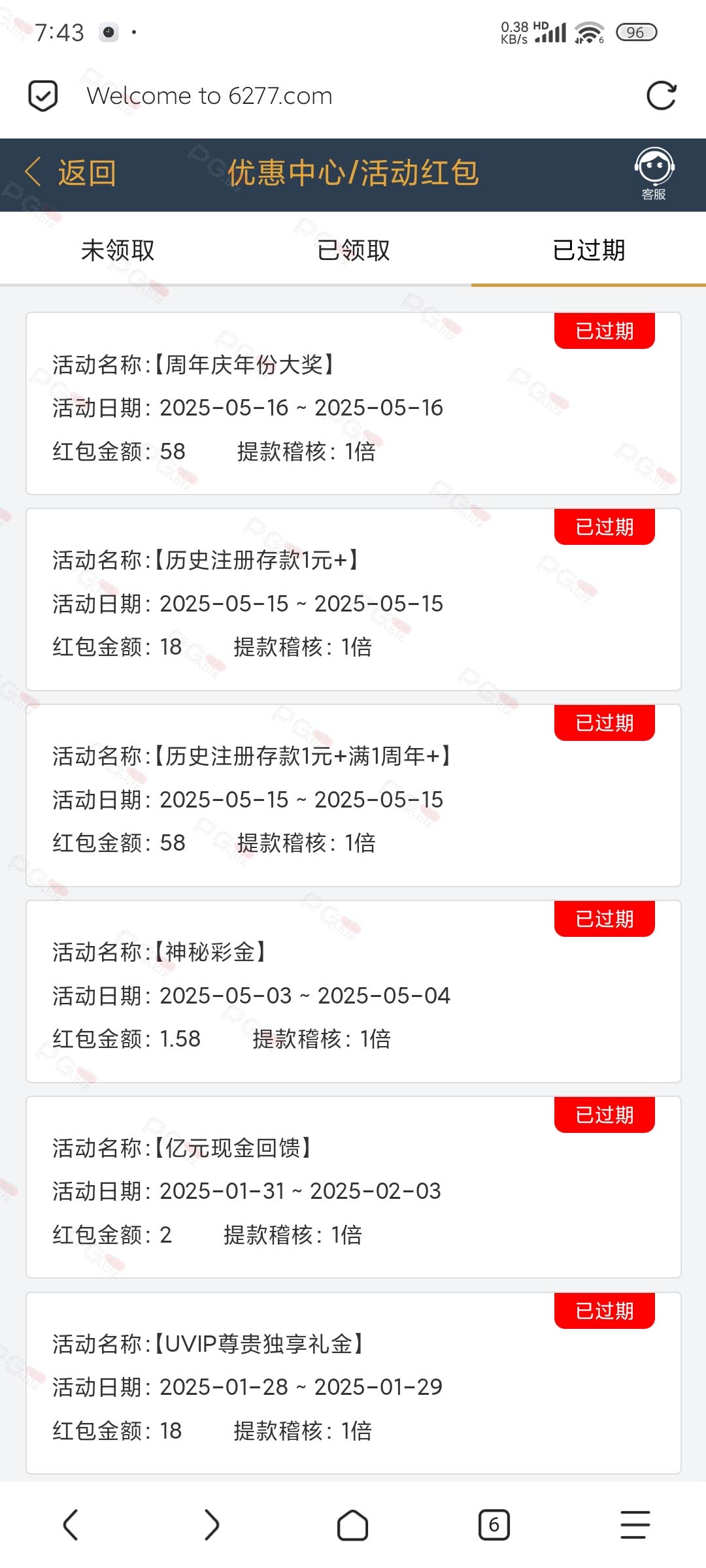Reload the page in the browser
Viewport: 706px width, 1568px height.
tap(661, 96)
